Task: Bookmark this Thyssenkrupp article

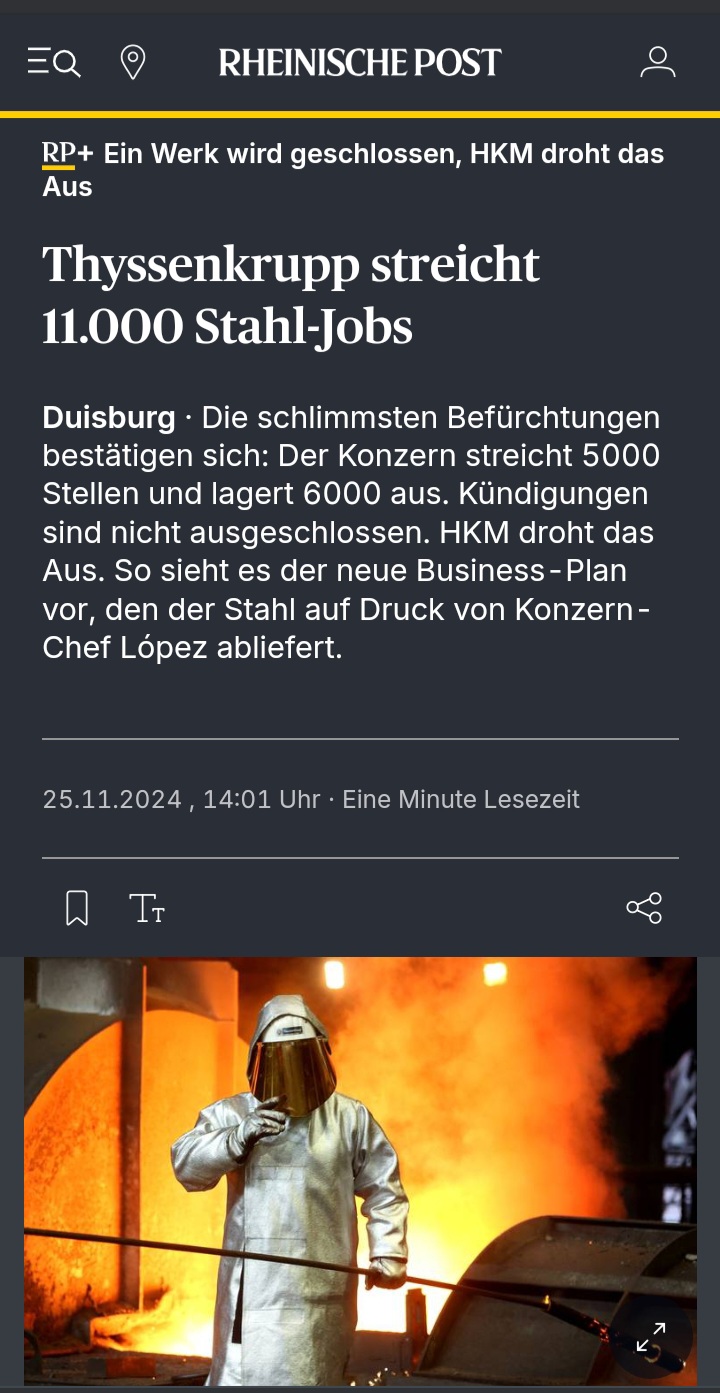Action: [x=77, y=908]
